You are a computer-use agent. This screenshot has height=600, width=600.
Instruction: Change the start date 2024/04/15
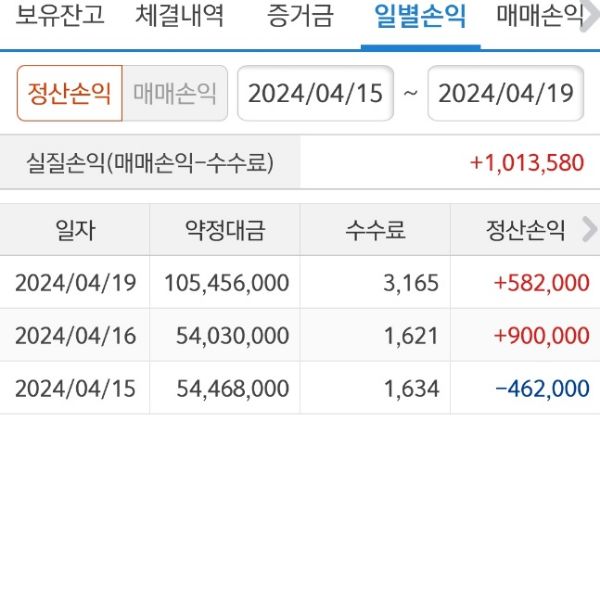[x=315, y=93]
